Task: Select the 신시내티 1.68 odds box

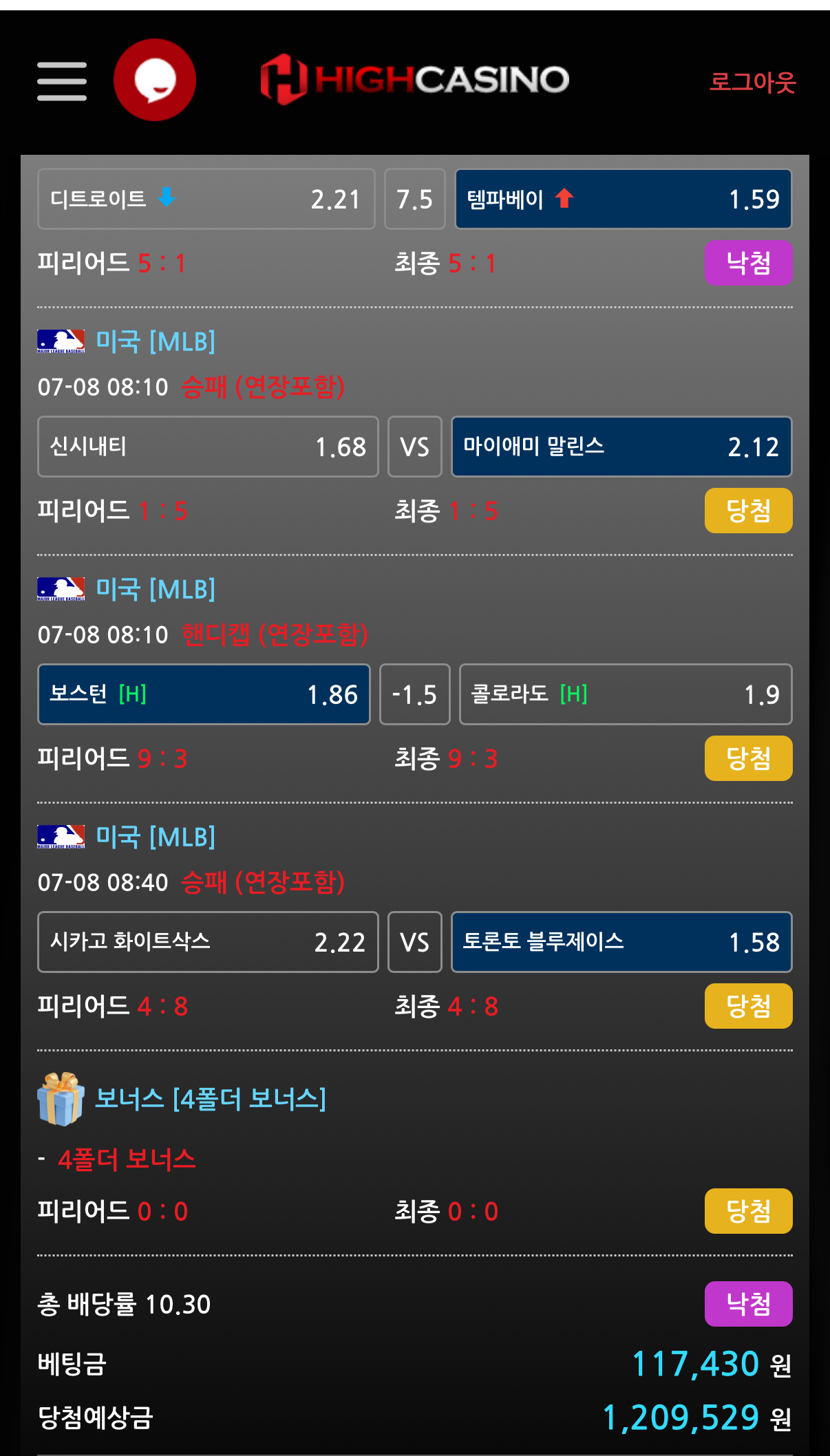Action: coord(208,447)
